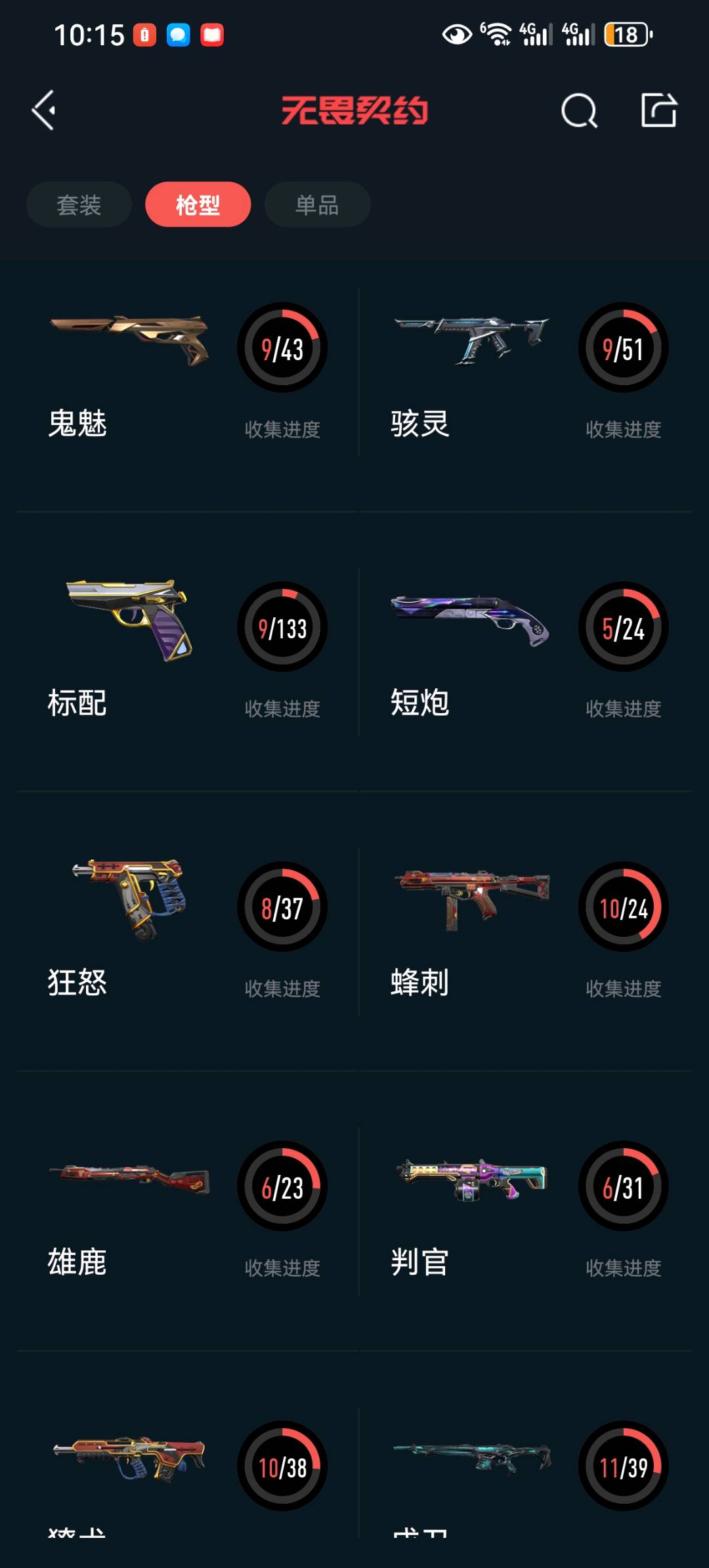The height and width of the screenshot is (1568, 709).
Task: Switch to the 套装 tab
Action: pos(79,205)
